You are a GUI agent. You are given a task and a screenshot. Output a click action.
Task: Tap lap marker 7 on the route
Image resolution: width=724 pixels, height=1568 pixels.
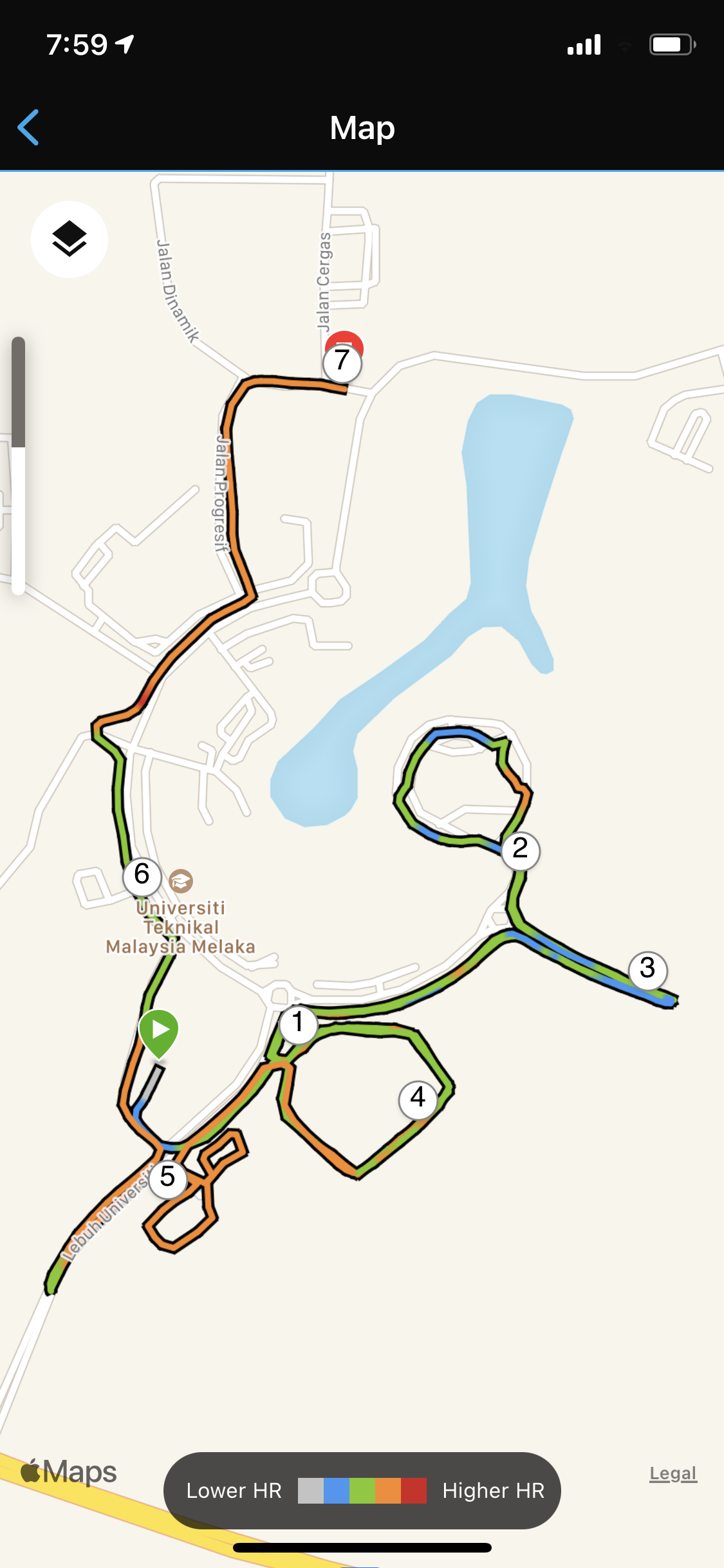pyautogui.click(x=342, y=362)
